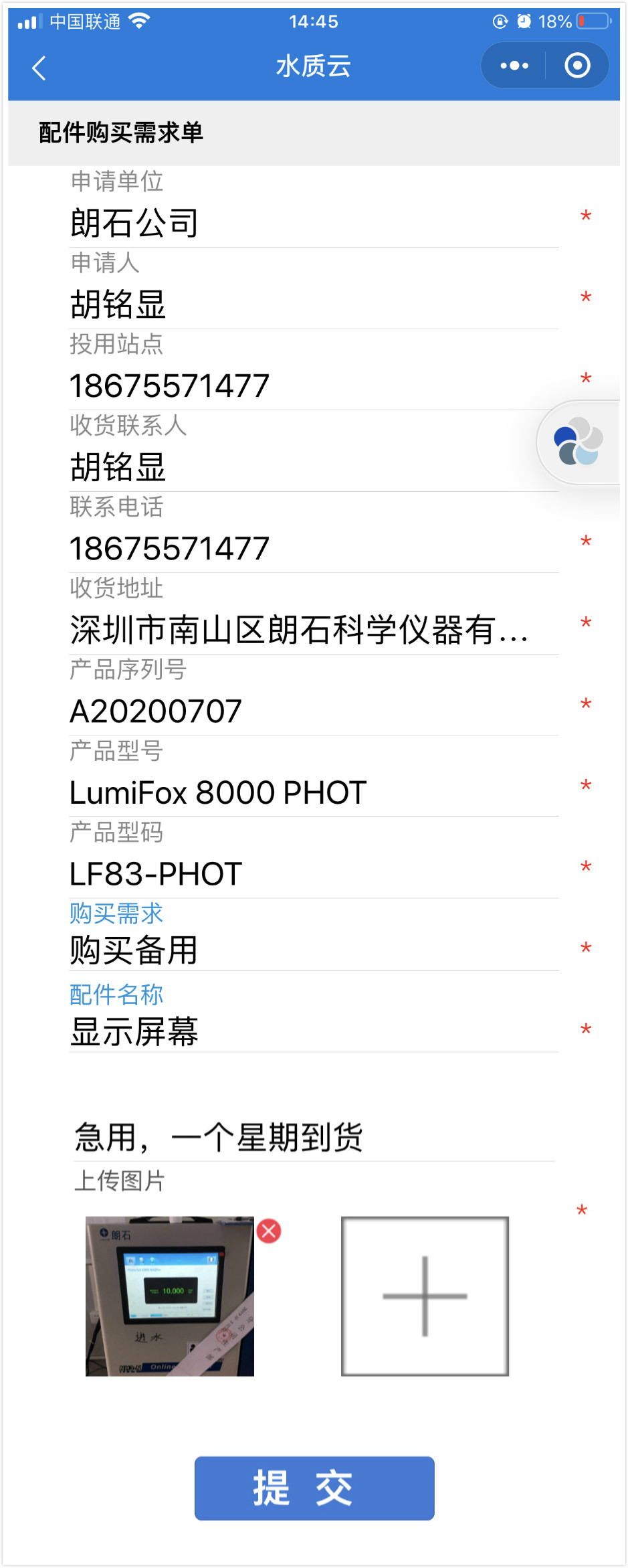This screenshot has height=1568, width=628.
Task: Edit the remark 急用，一个星期到货
Action: tap(313, 1138)
